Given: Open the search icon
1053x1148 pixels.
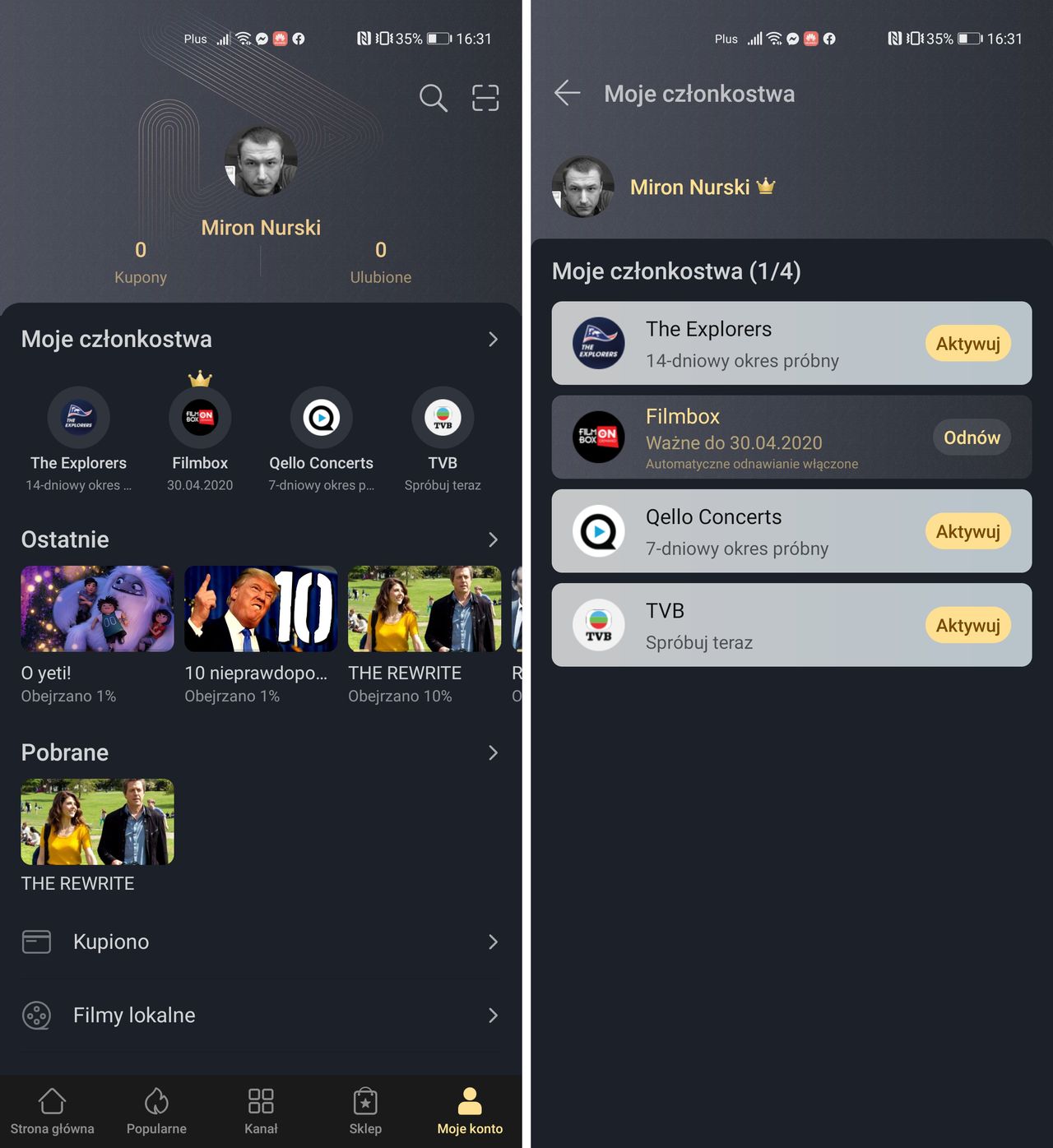Looking at the screenshot, I should point(433,98).
